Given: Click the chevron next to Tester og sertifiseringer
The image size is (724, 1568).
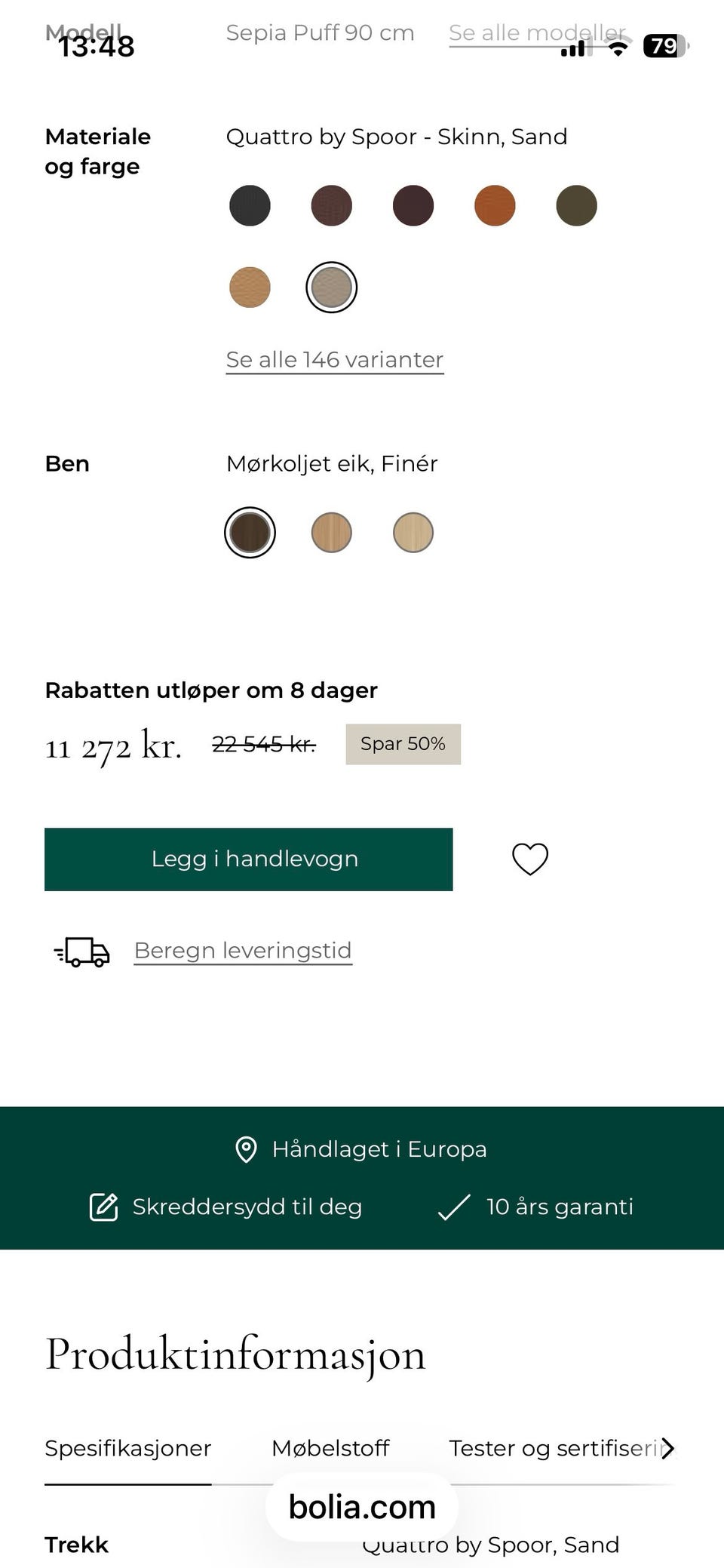Looking at the screenshot, I should (668, 1449).
